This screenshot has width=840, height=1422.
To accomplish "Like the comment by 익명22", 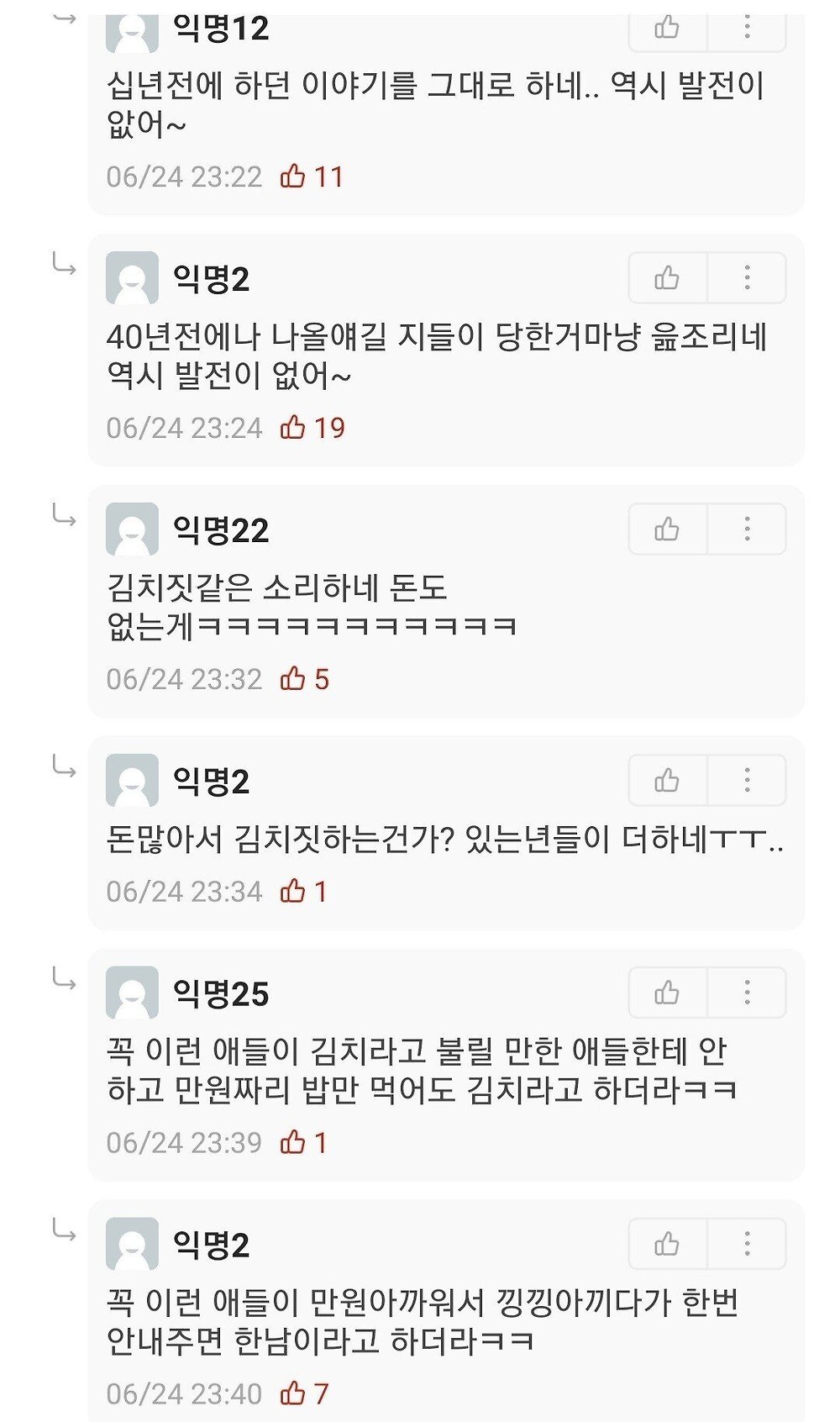I will pos(667,529).
